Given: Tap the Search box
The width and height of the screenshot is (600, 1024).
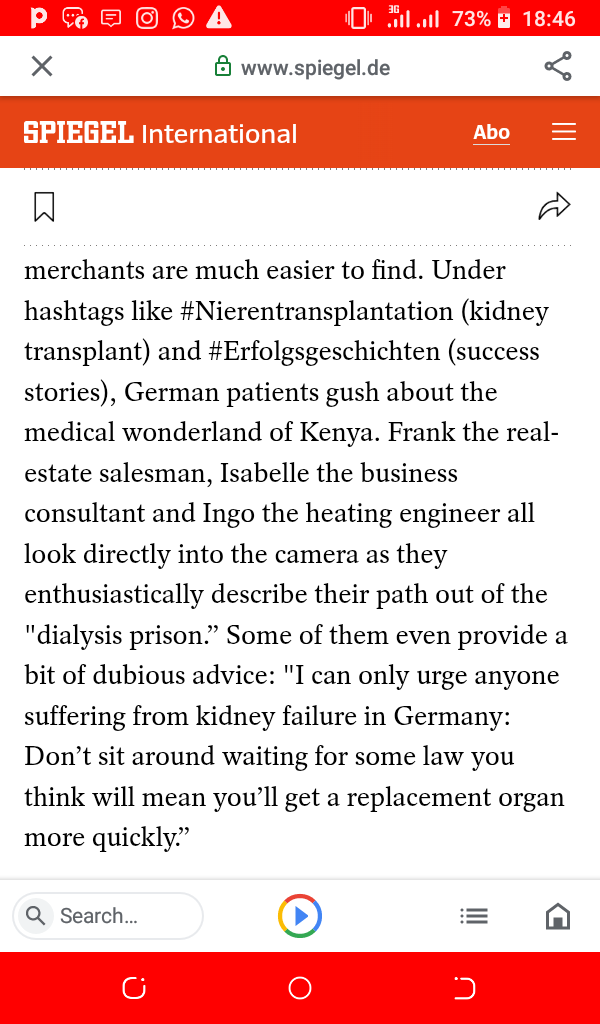Looking at the screenshot, I should pos(108,915).
